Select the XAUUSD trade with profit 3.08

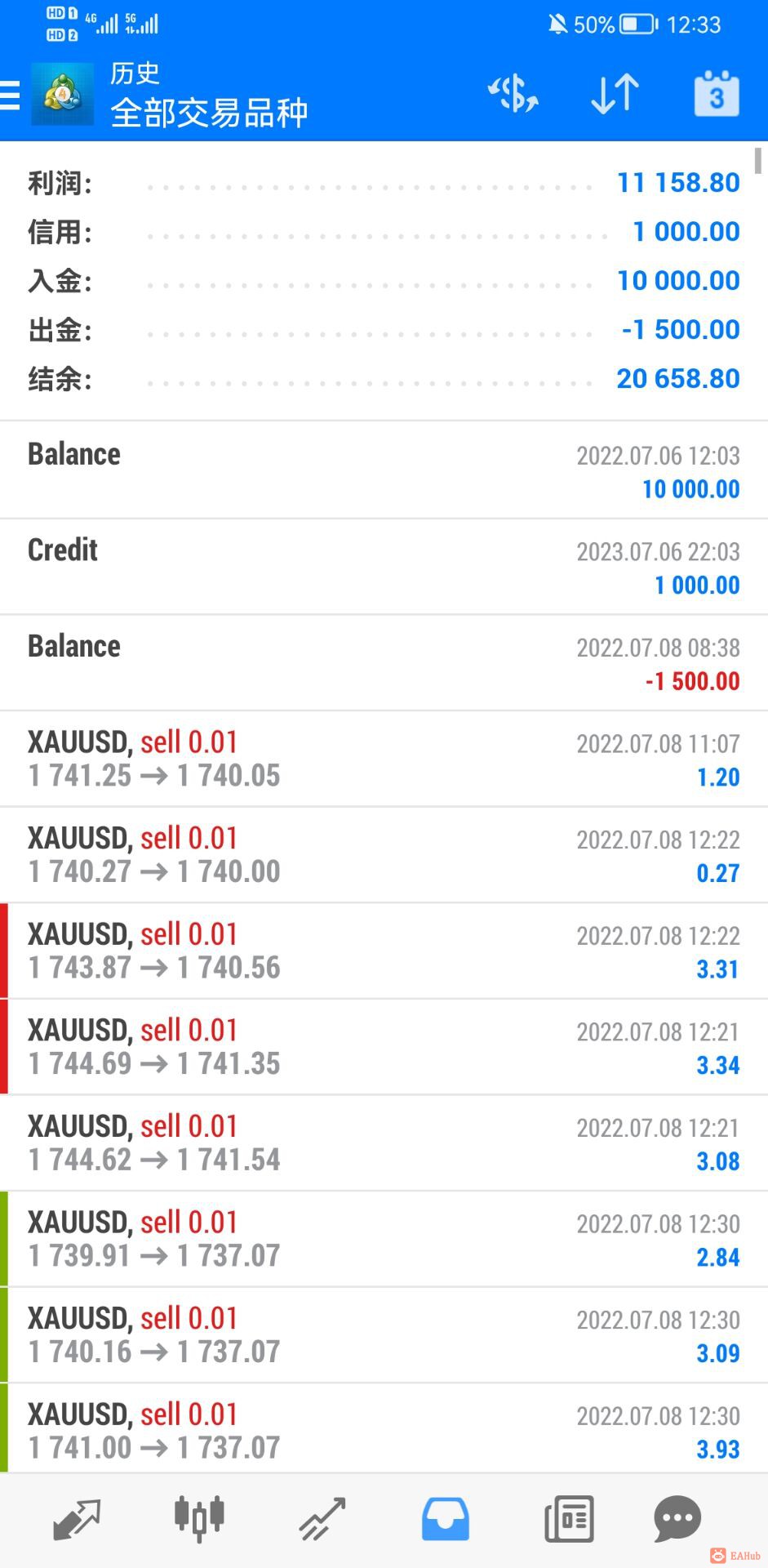click(x=384, y=1143)
